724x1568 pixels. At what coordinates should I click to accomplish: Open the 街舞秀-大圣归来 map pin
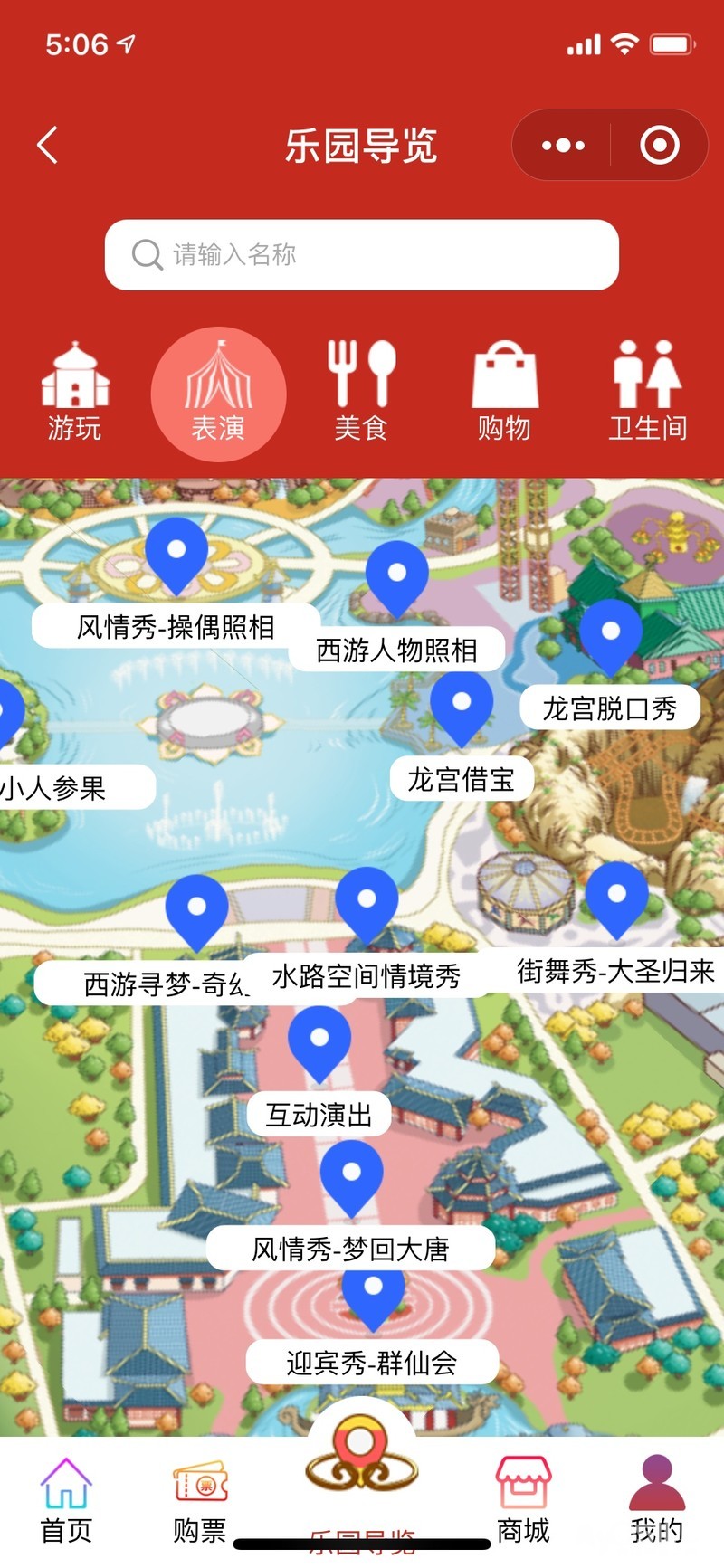pyautogui.click(x=616, y=898)
